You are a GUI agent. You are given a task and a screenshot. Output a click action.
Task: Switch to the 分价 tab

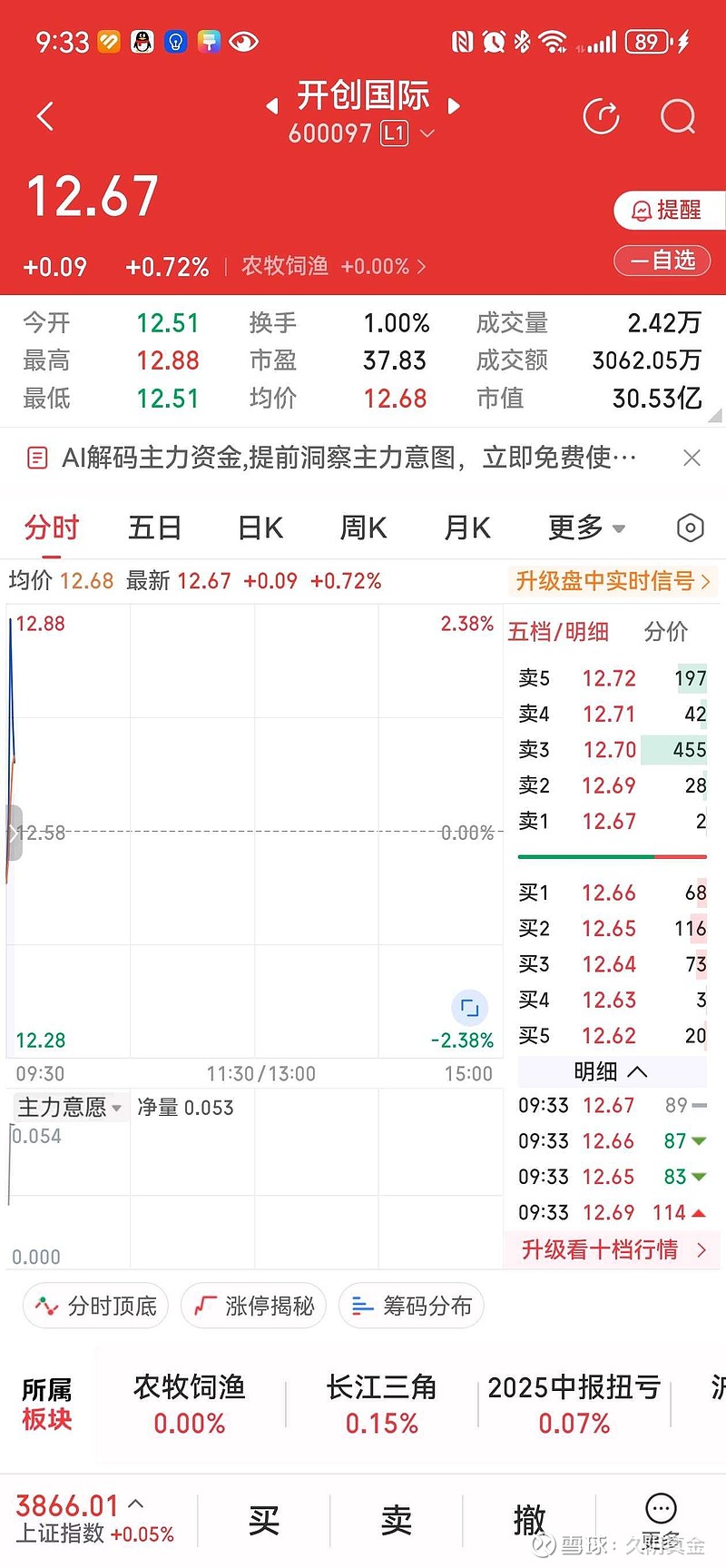click(x=665, y=631)
